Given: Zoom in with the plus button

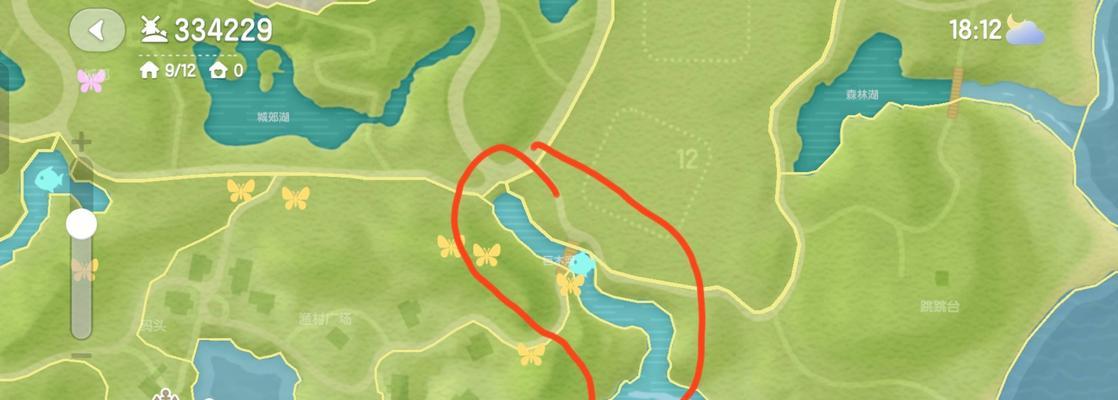Looking at the screenshot, I should [82, 144].
